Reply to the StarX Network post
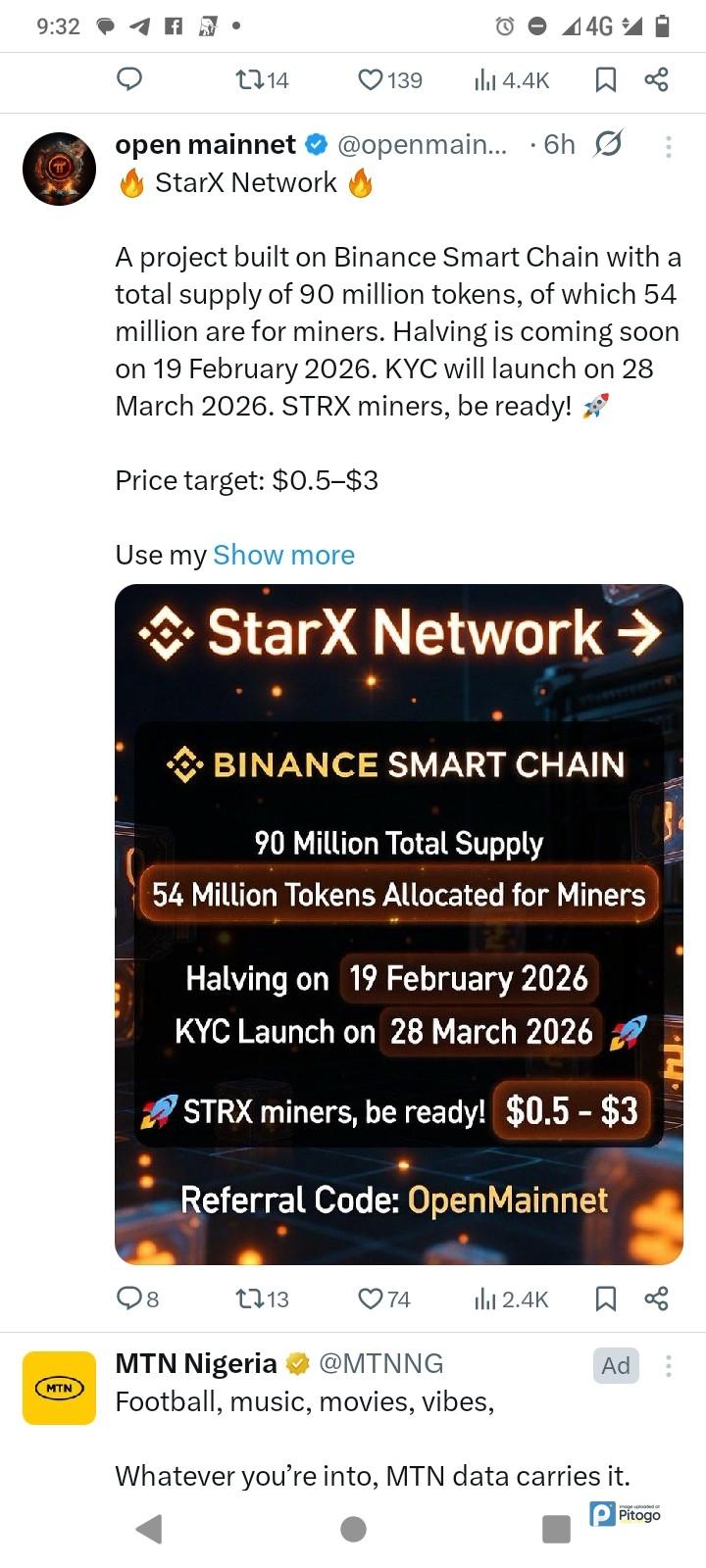The width and height of the screenshot is (706, 1568). click(x=129, y=1298)
